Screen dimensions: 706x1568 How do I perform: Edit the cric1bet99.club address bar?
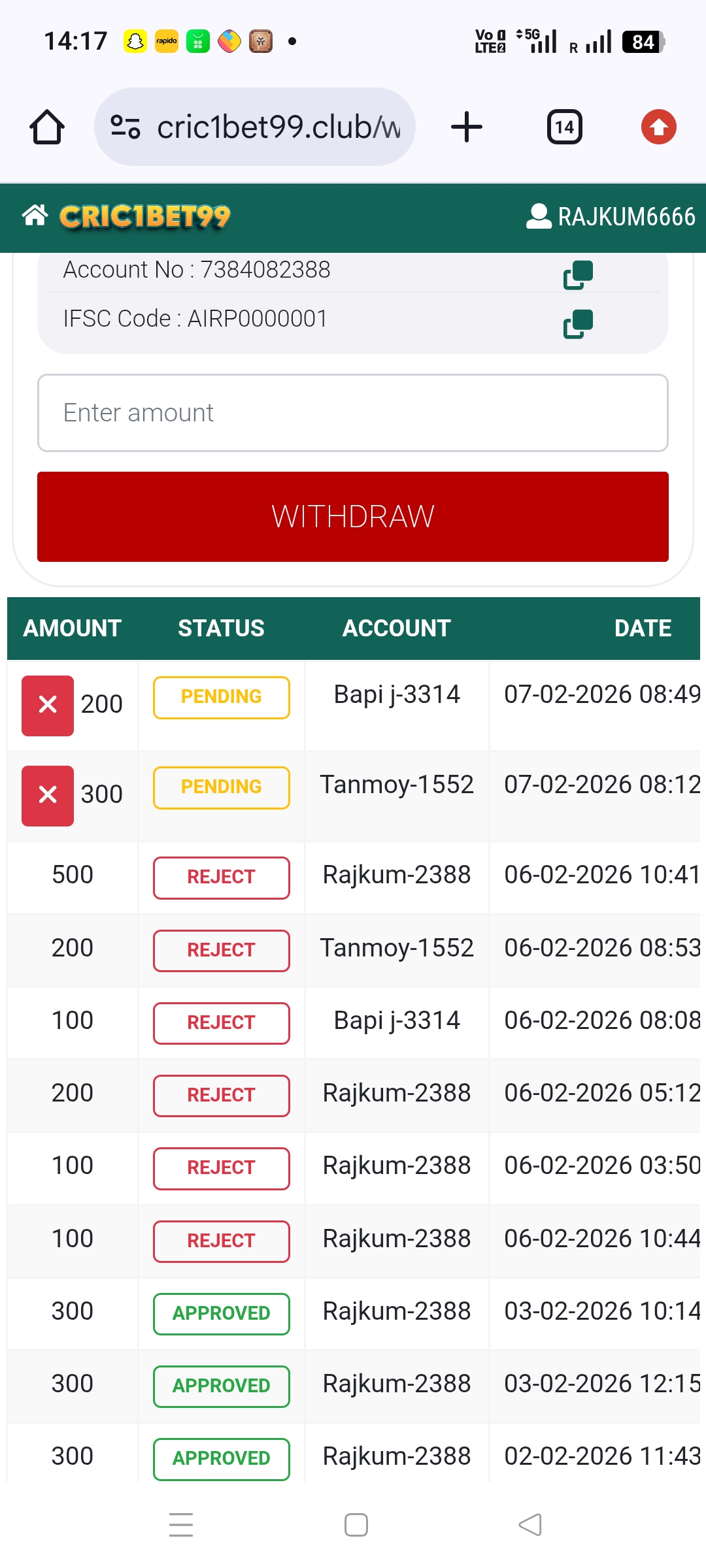(278, 127)
